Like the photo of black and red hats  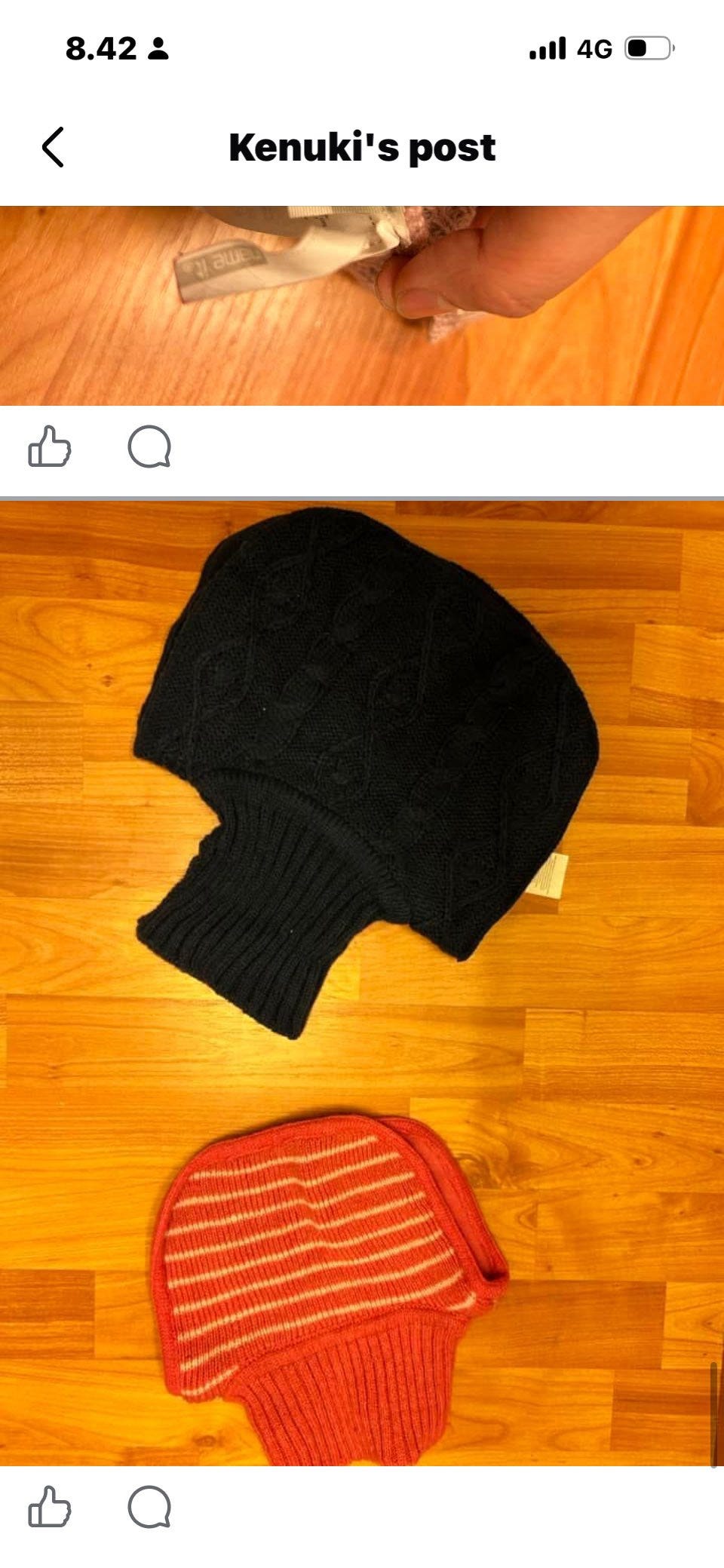[x=50, y=1507]
